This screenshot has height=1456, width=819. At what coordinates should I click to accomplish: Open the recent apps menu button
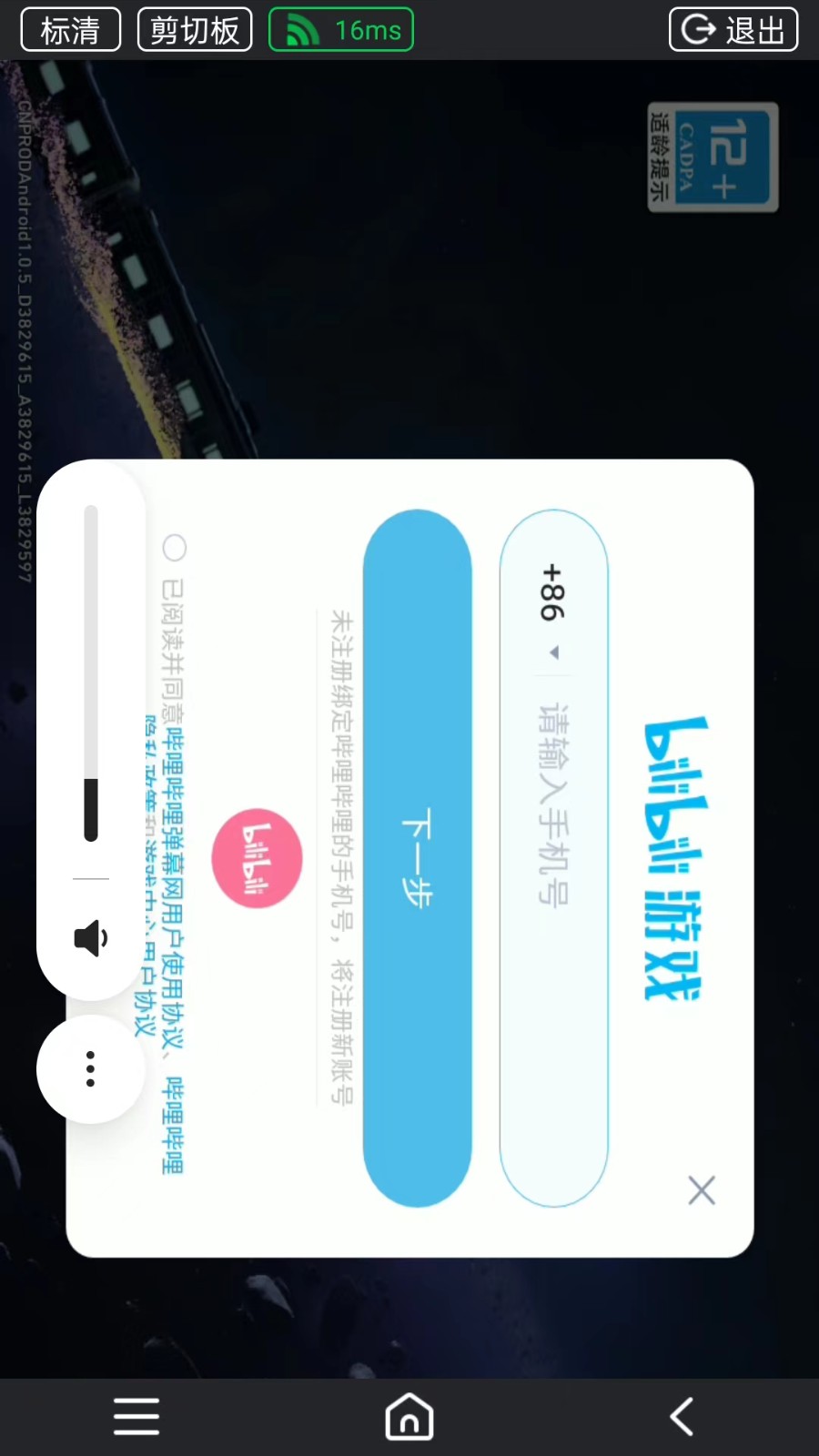(136, 1417)
